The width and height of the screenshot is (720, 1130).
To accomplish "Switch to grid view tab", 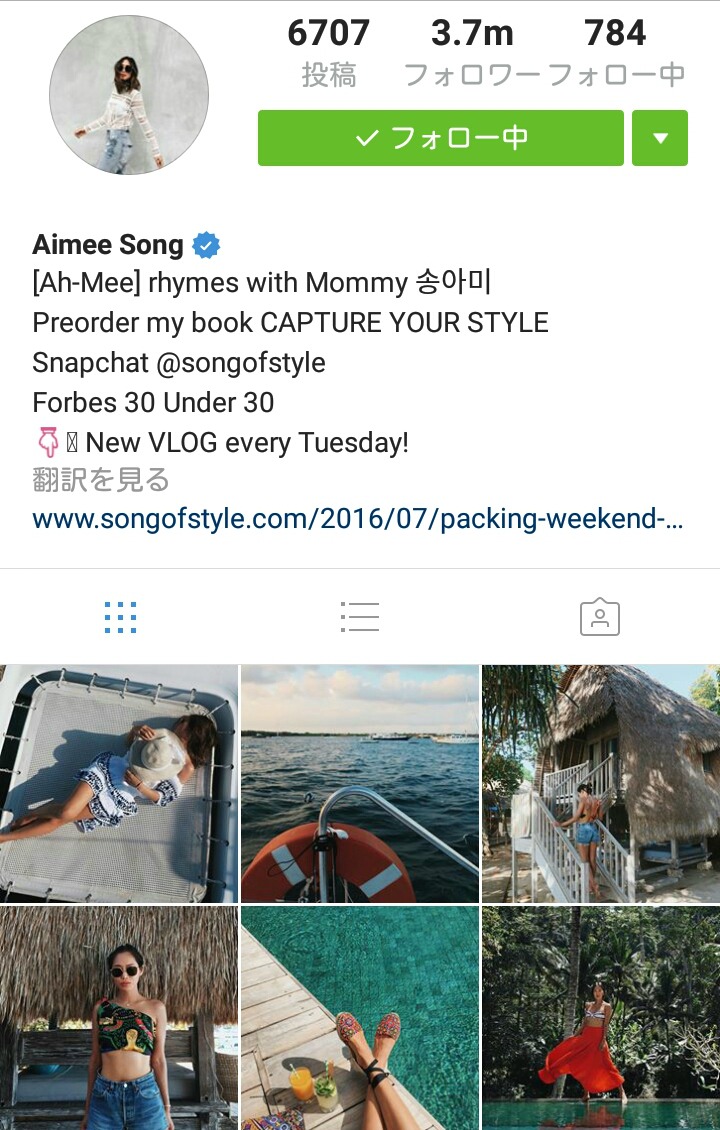I will tap(120, 617).
